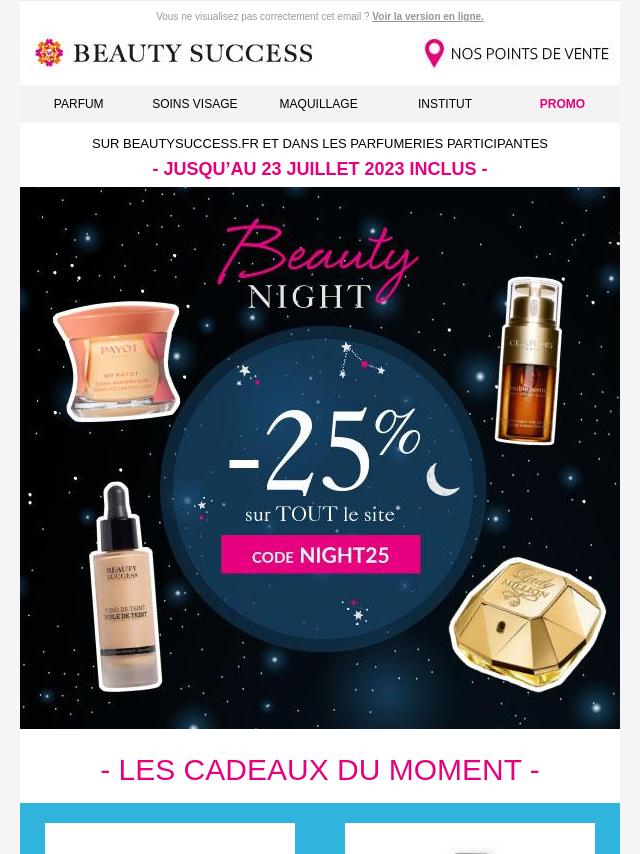This screenshot has height=854, width=640.
Task: Open the Beauty Night -25% banner
Action: coord(320,457)
